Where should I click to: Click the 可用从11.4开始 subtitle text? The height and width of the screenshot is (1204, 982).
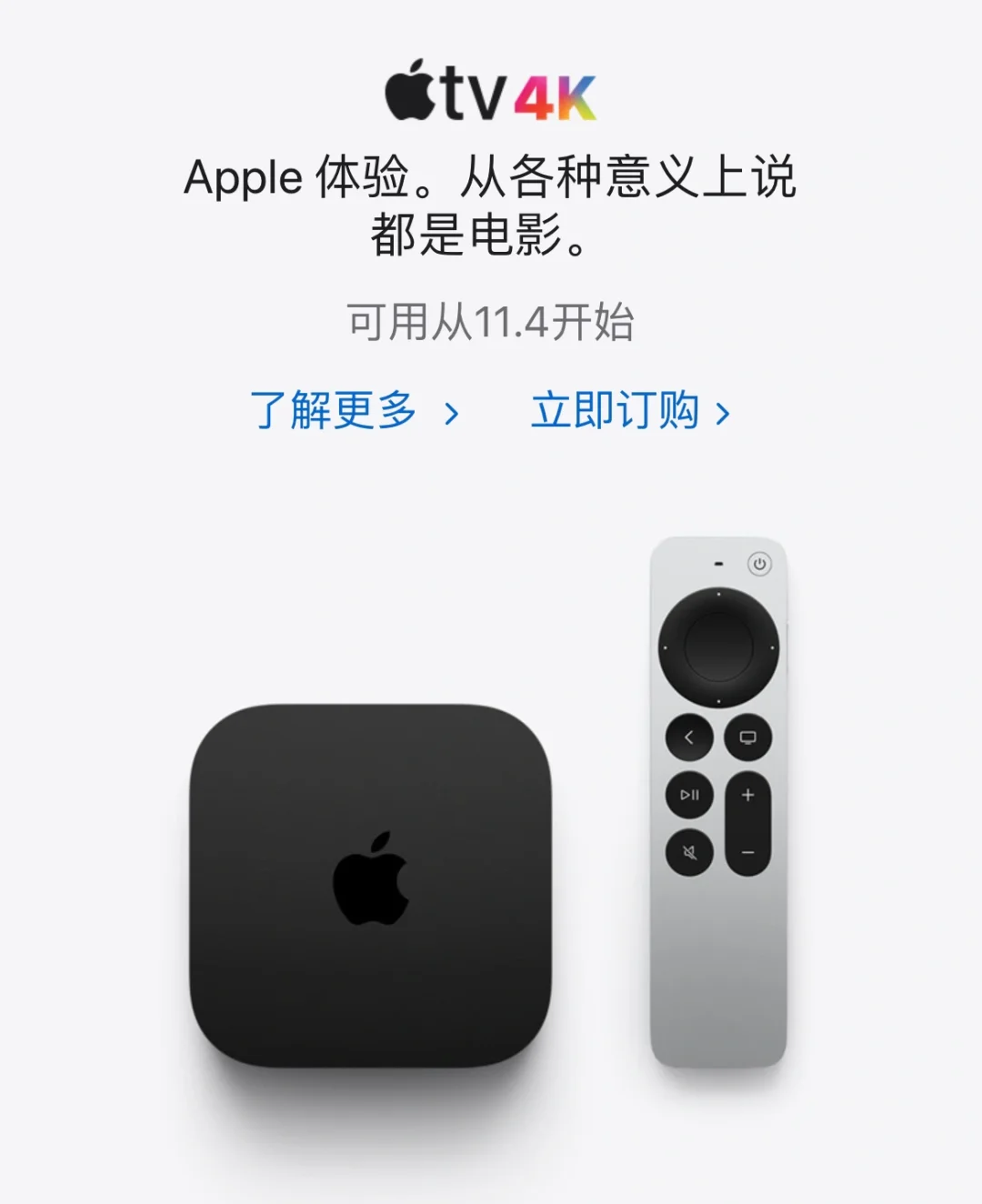(x=491, y=318)
